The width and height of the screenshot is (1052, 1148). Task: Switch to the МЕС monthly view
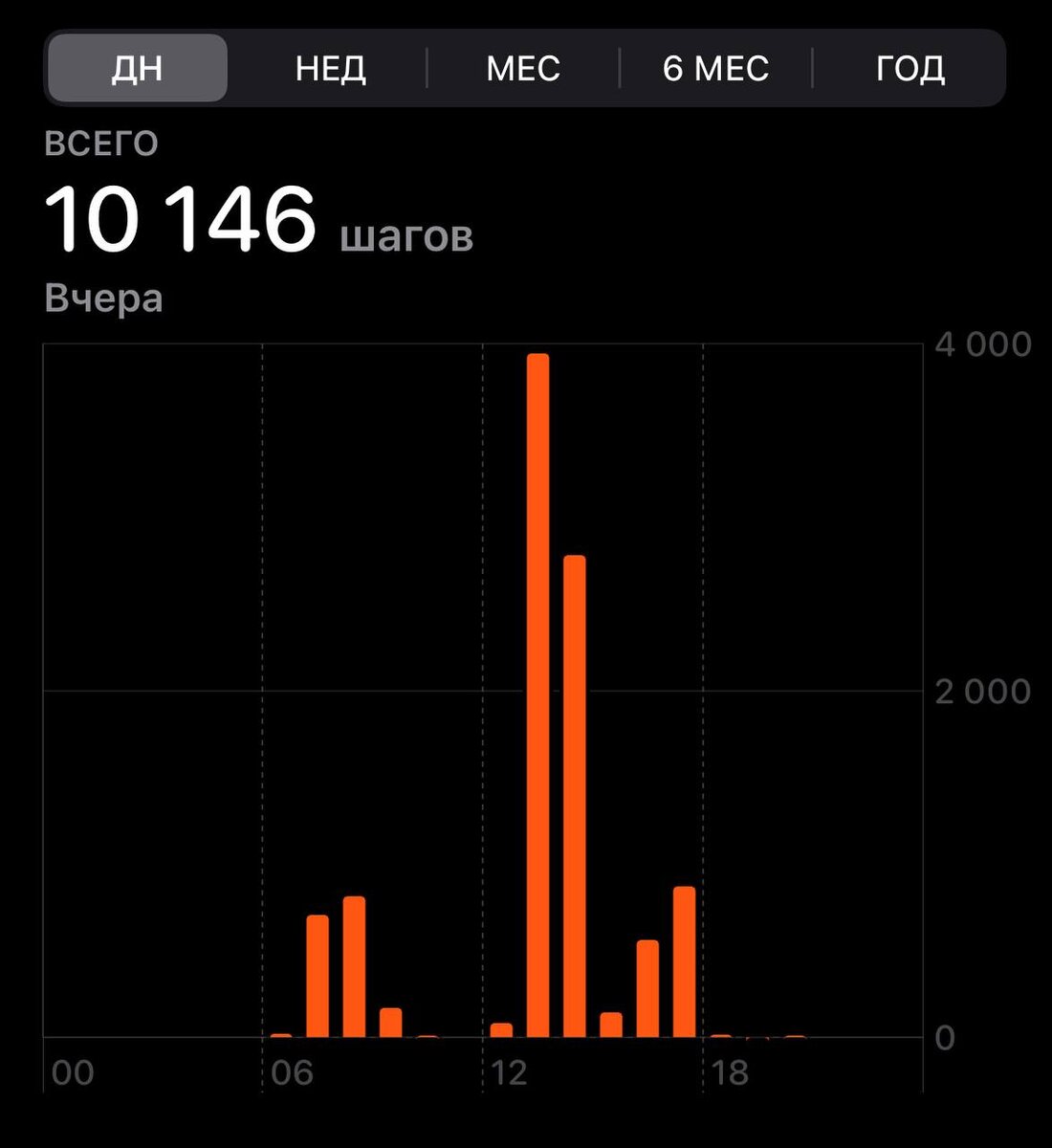coord(523,68)
